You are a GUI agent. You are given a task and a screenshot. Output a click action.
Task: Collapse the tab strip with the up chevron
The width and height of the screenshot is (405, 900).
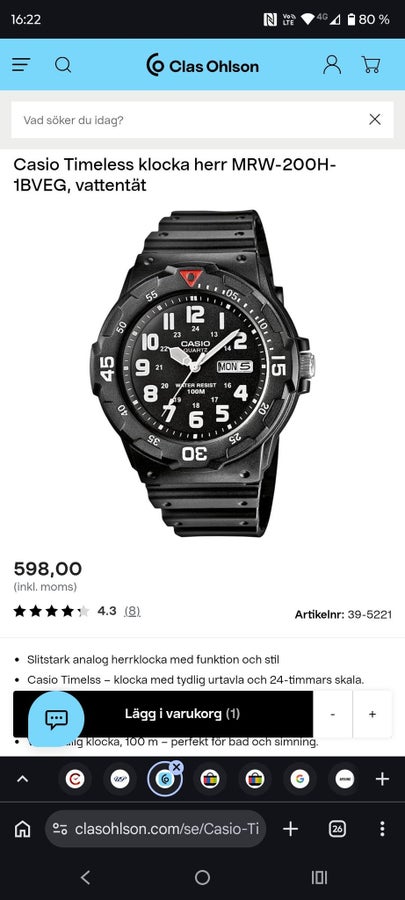(22, 779)
